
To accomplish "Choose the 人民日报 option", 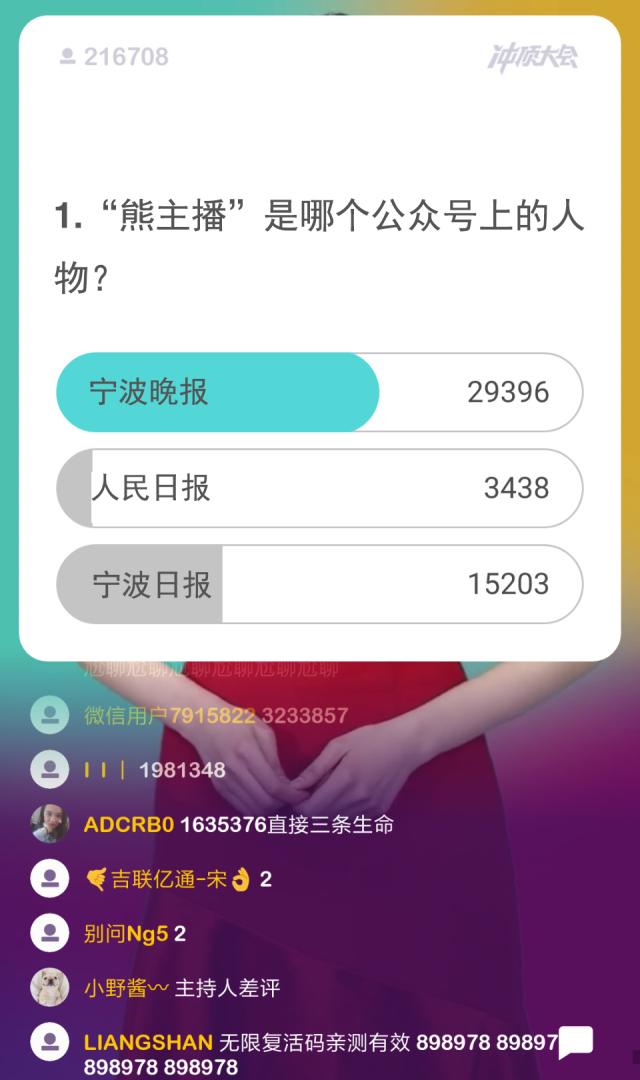I will [319, 488].
